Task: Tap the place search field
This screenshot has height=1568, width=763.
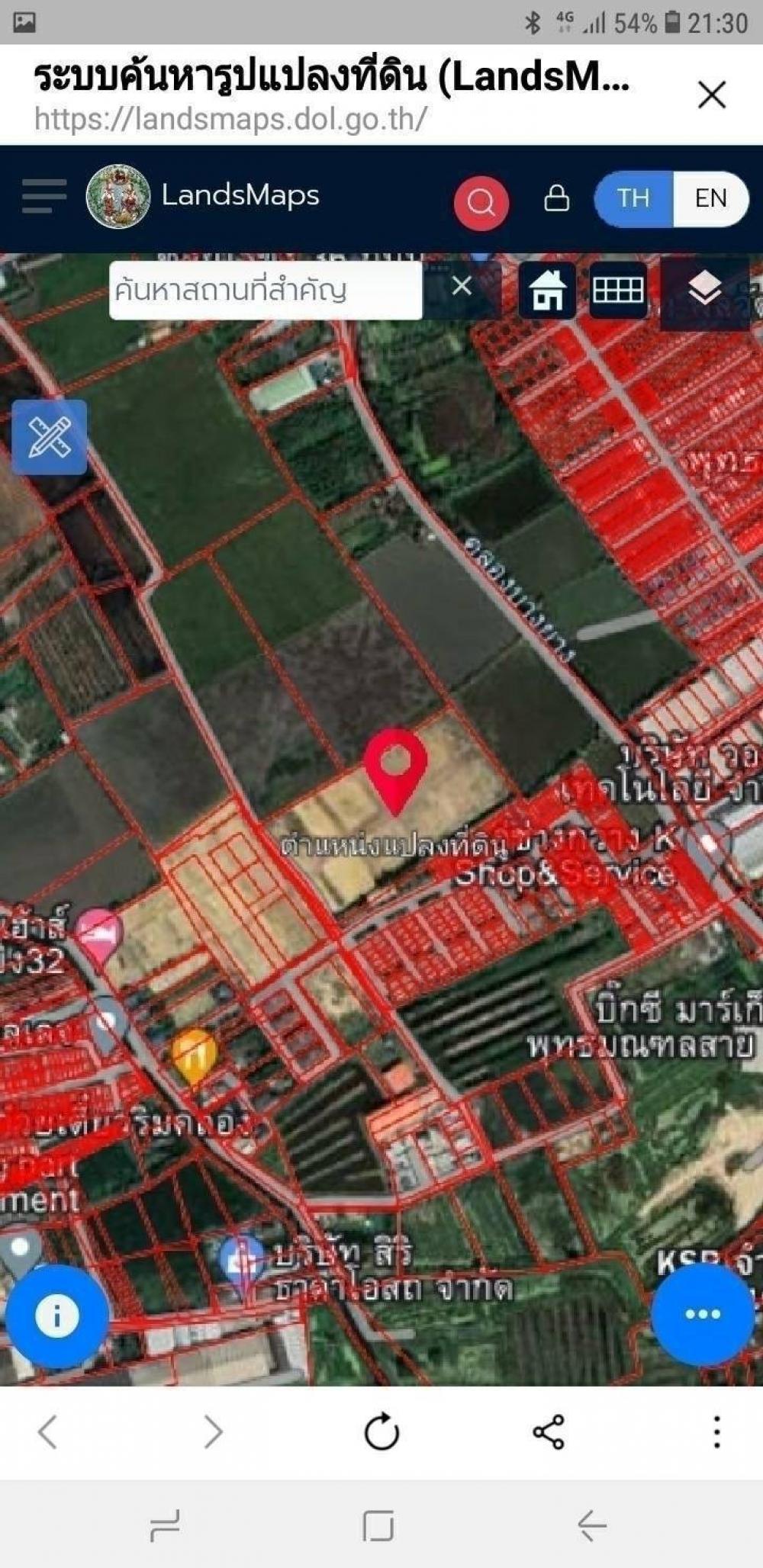Action: (x=266, y=290)
